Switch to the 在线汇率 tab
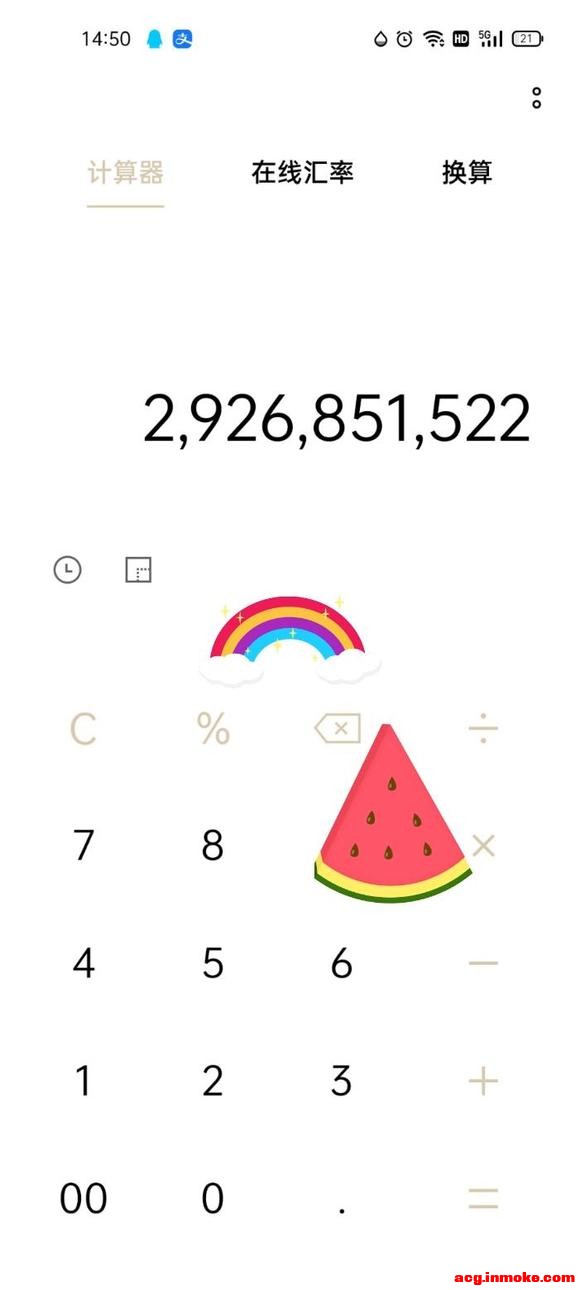Screen dimensions: 580x1290 (x=303, y=172)
